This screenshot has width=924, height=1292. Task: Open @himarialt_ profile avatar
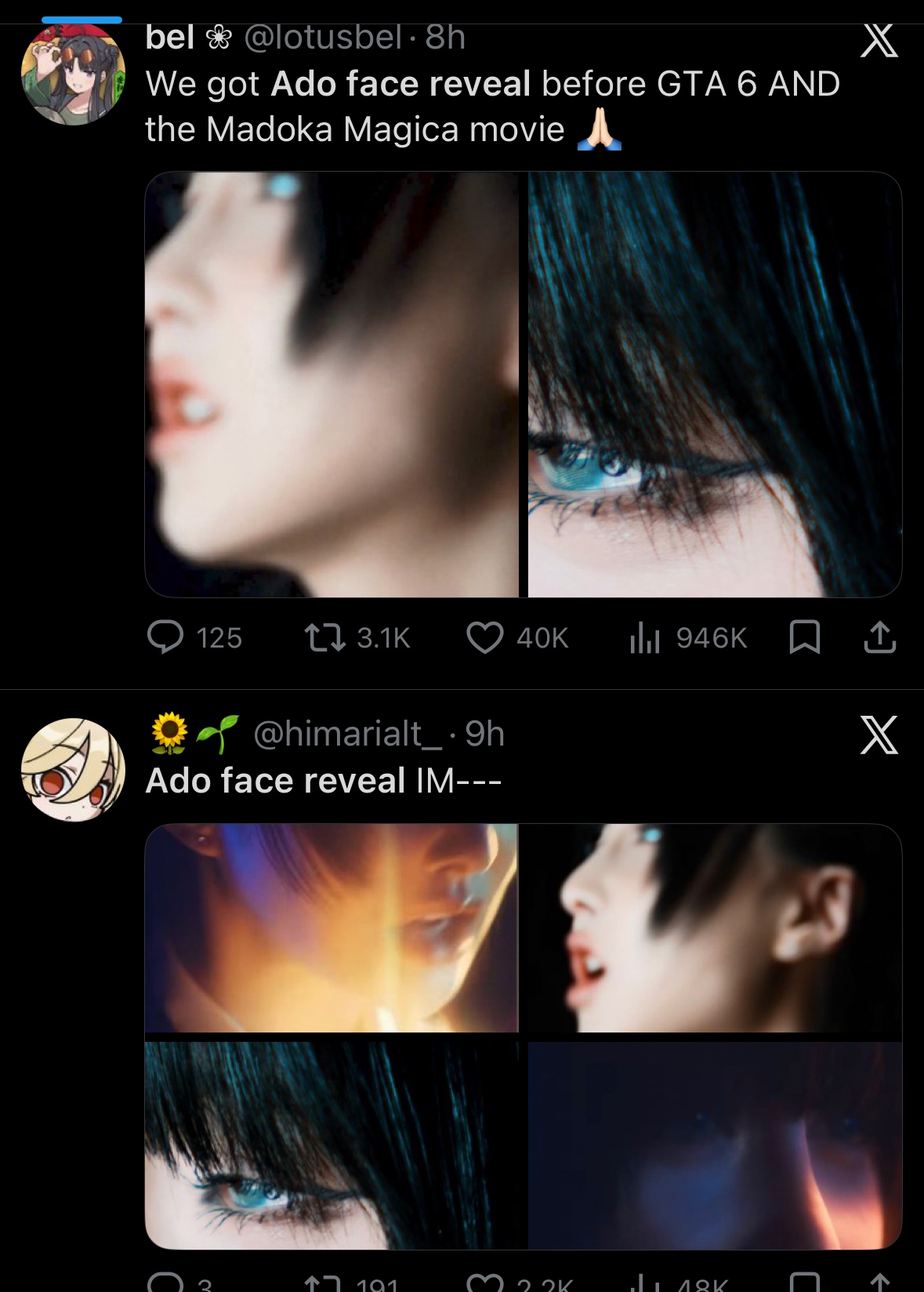pyautogui.click(x=73, y=769)
